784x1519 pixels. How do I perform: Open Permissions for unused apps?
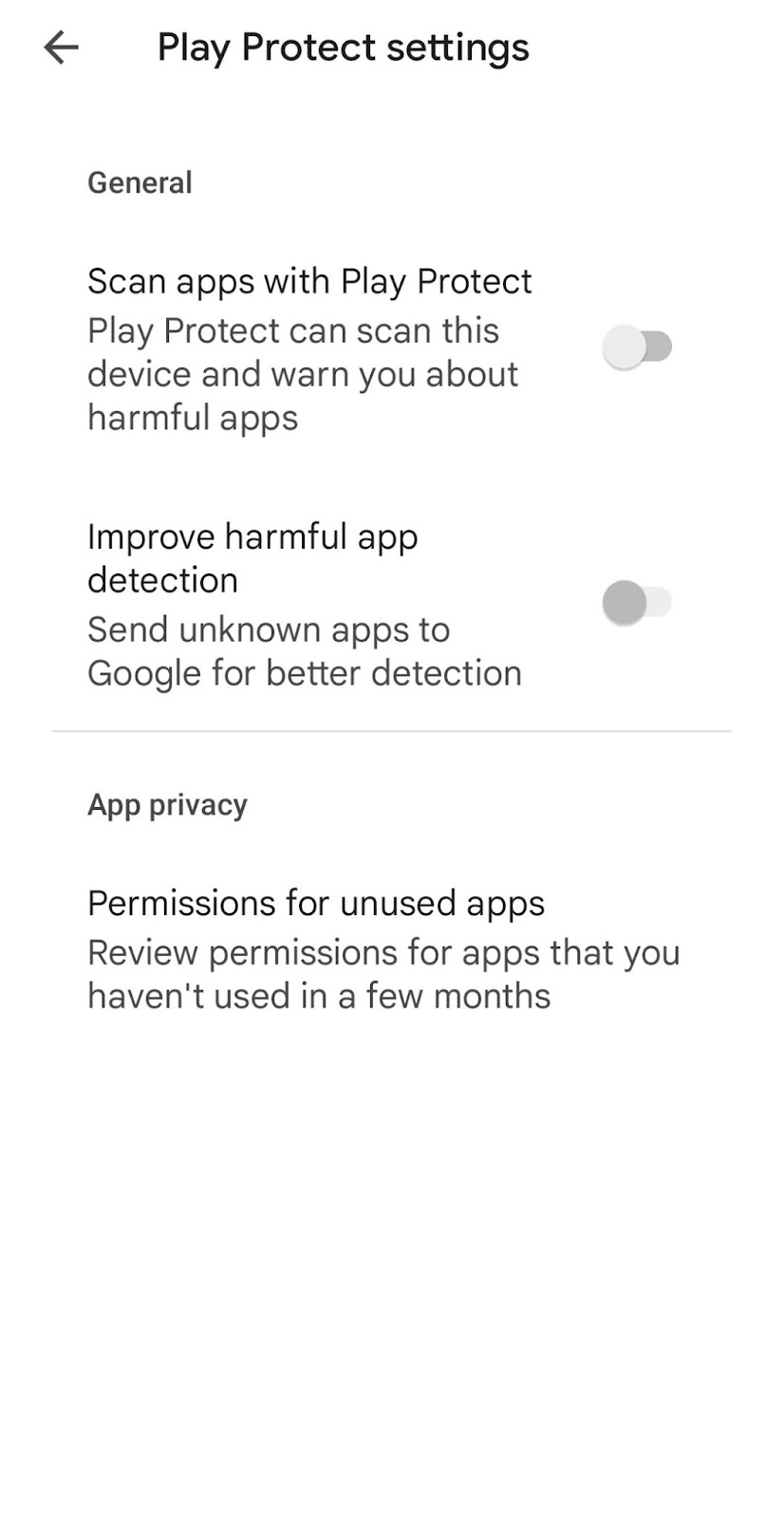coord(392,949)
